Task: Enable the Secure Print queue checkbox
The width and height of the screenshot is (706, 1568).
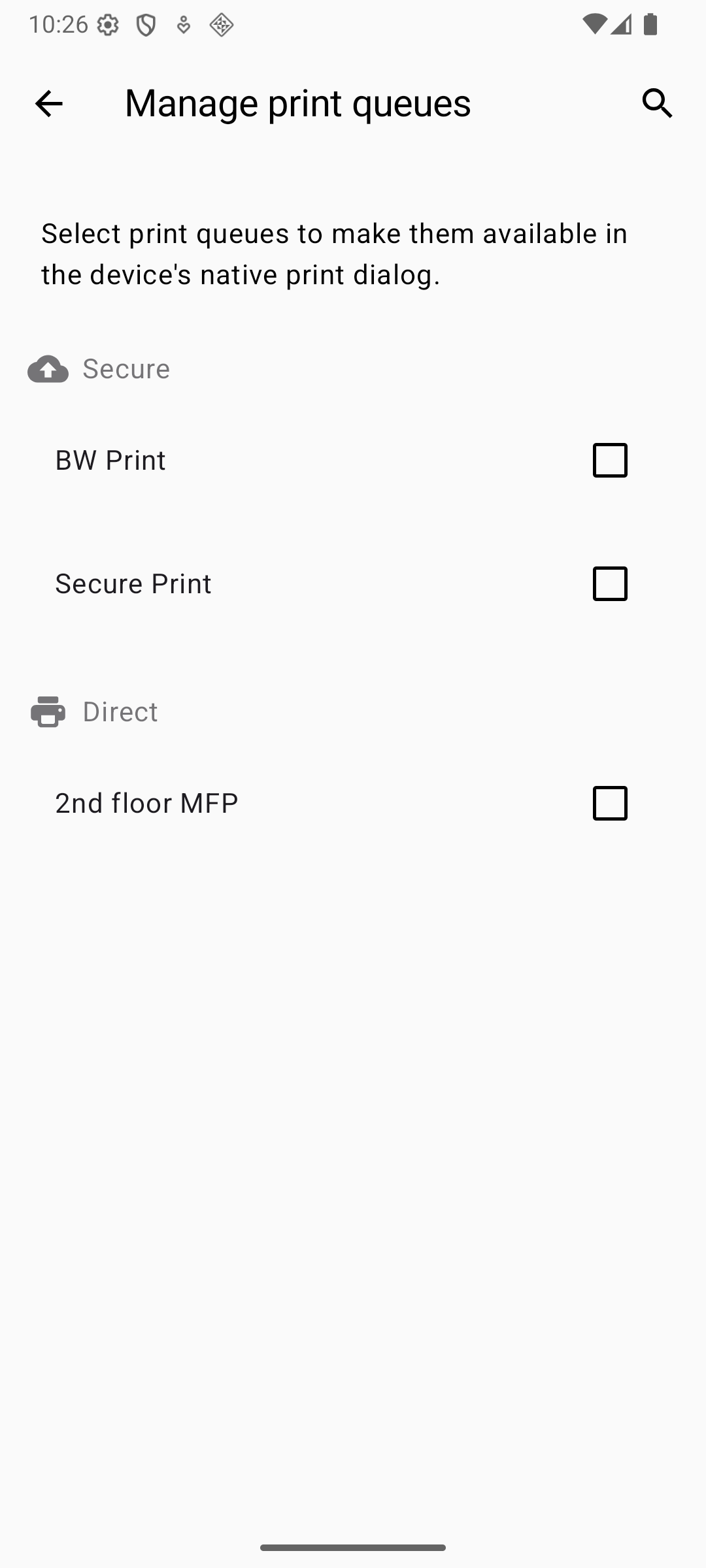Action: click(x=609, y=583)
